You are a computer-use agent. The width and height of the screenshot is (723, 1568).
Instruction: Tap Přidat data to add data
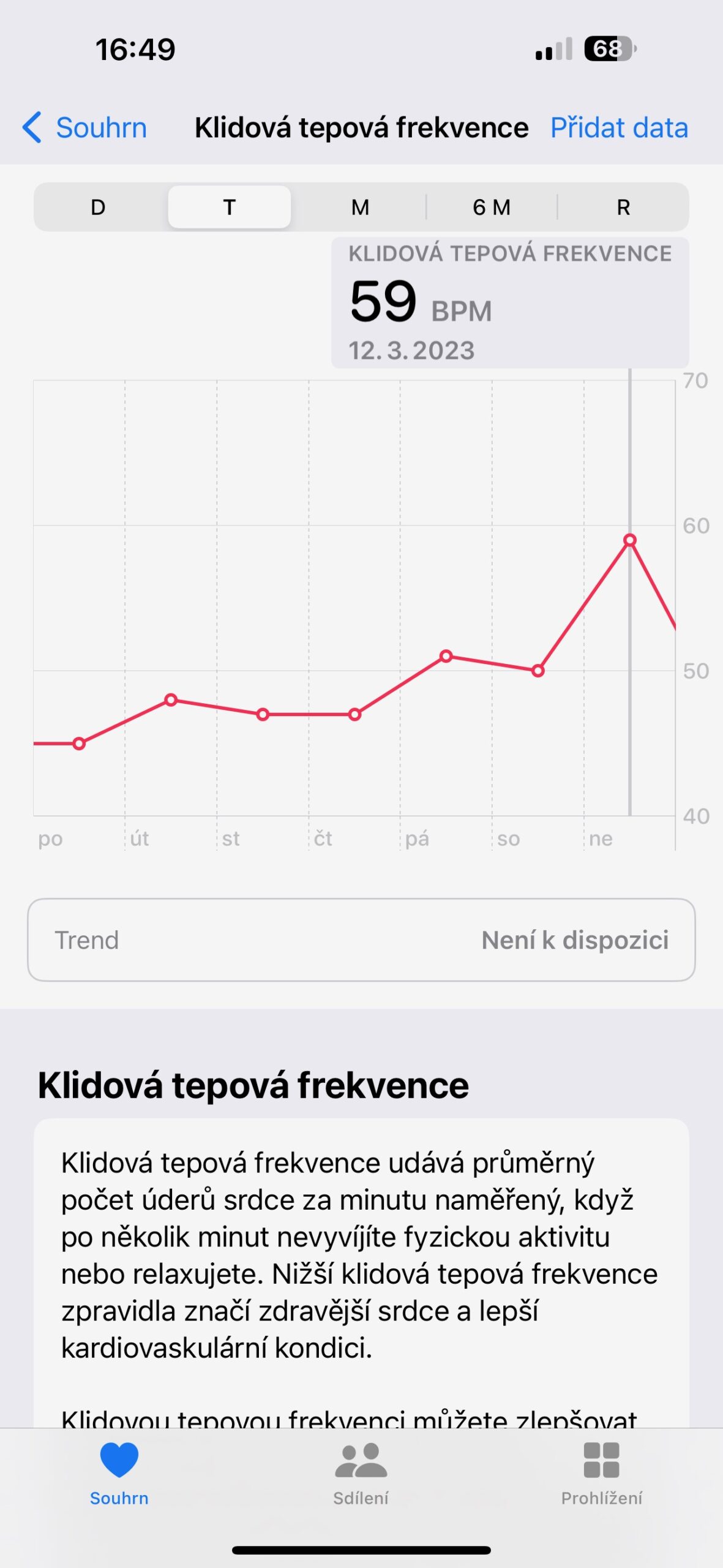(619, 127)
